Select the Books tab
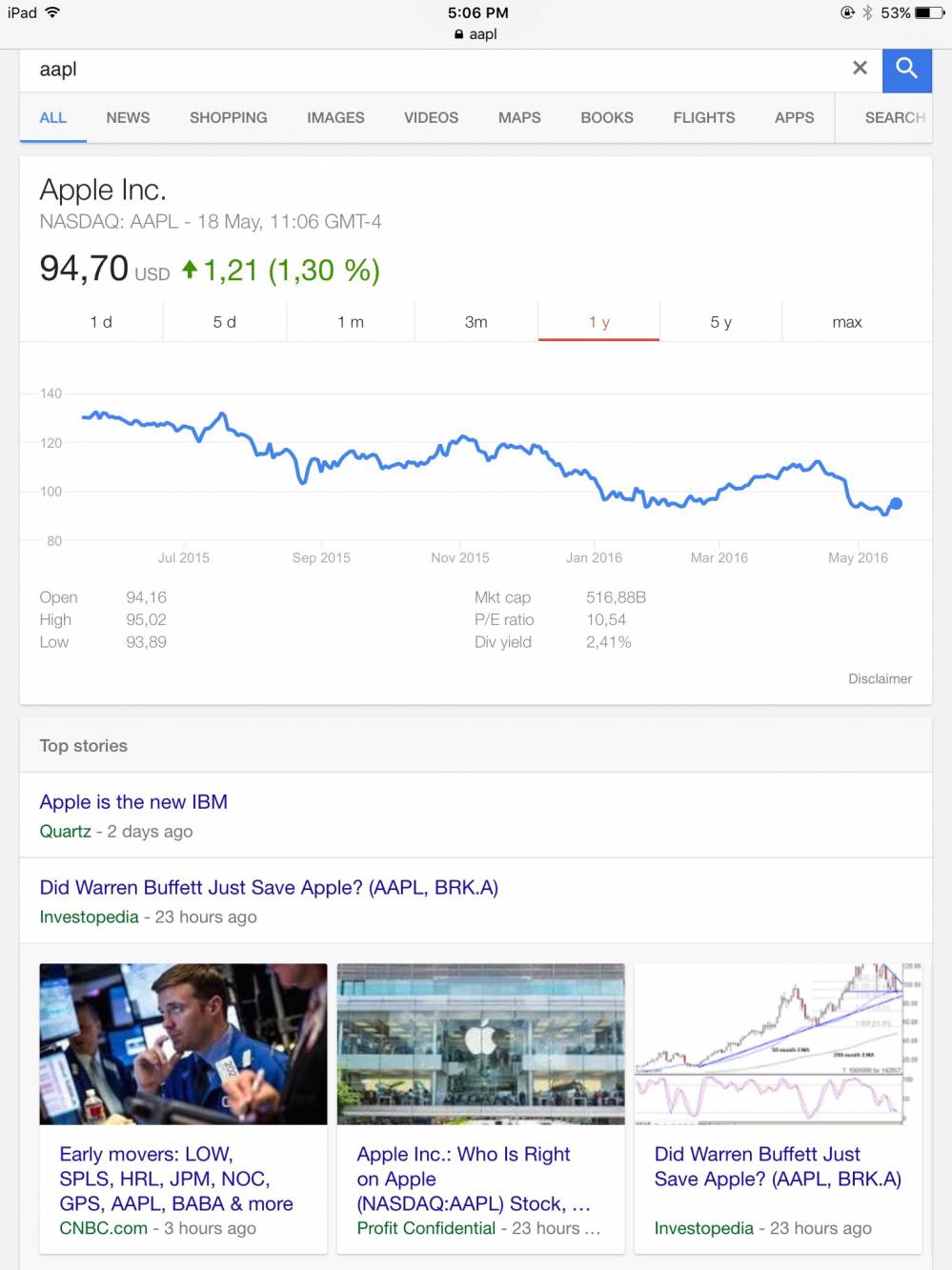 pos(607,118)
